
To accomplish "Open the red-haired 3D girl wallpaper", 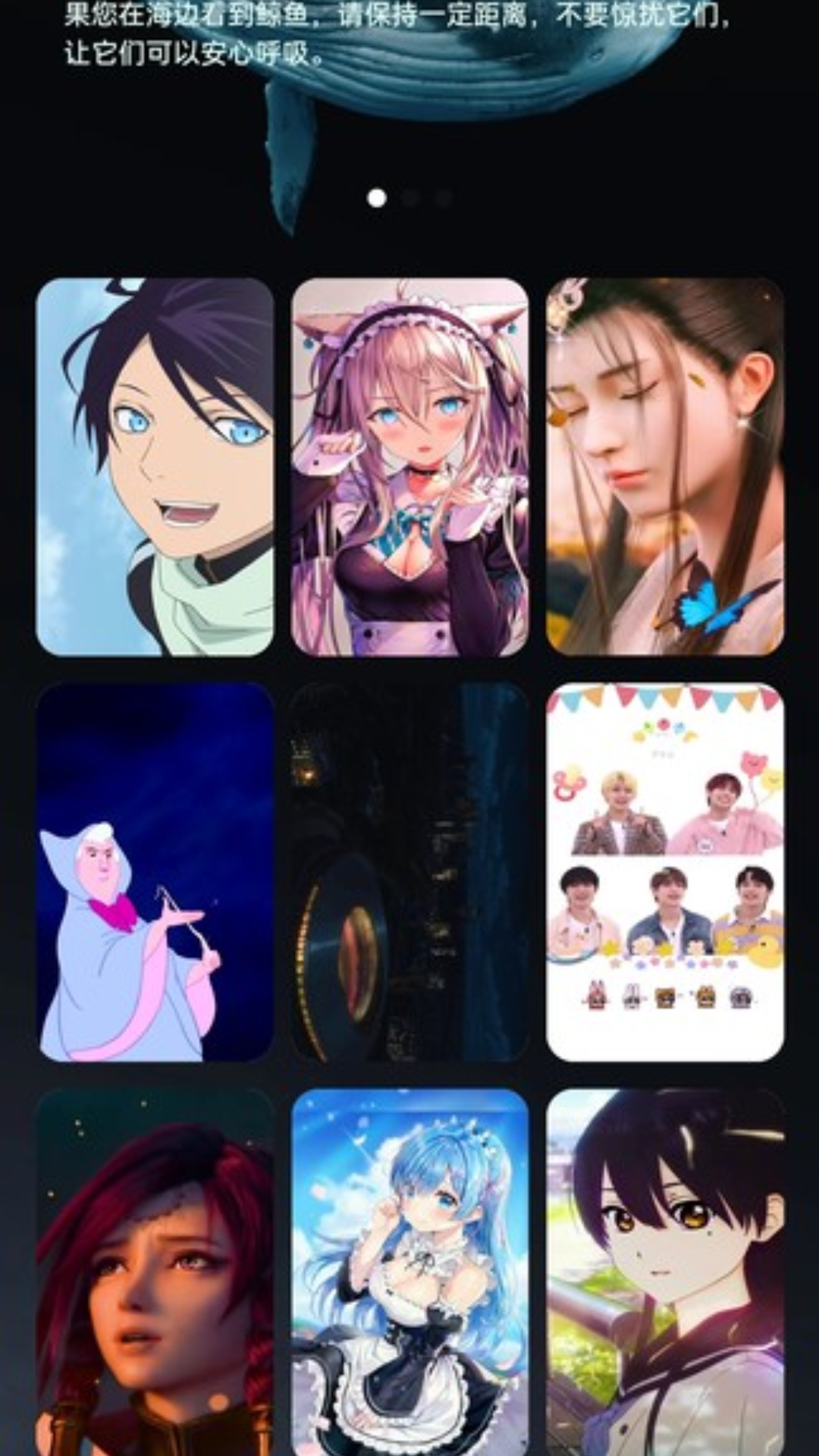I will pos(155,1274).
